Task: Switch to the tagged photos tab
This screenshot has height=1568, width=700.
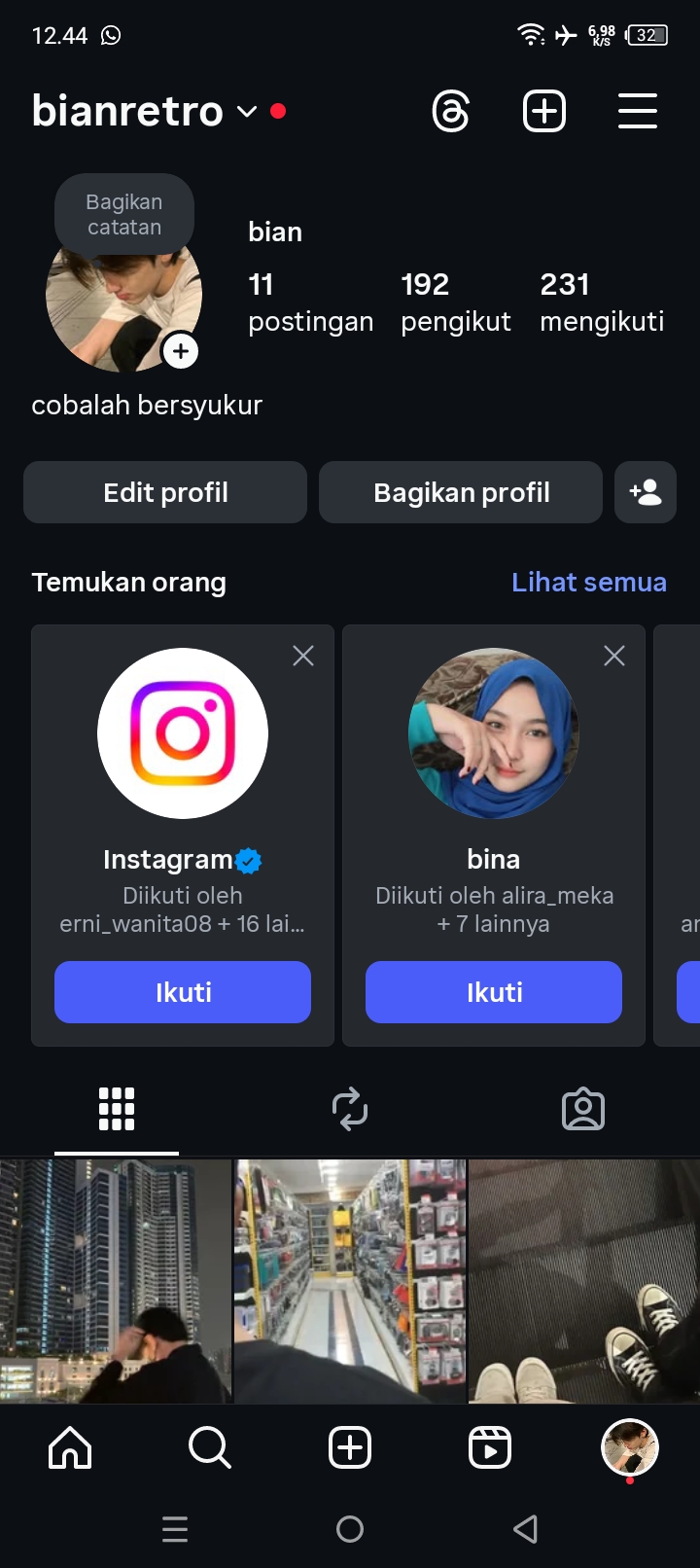Action: tap(583, 1109)
